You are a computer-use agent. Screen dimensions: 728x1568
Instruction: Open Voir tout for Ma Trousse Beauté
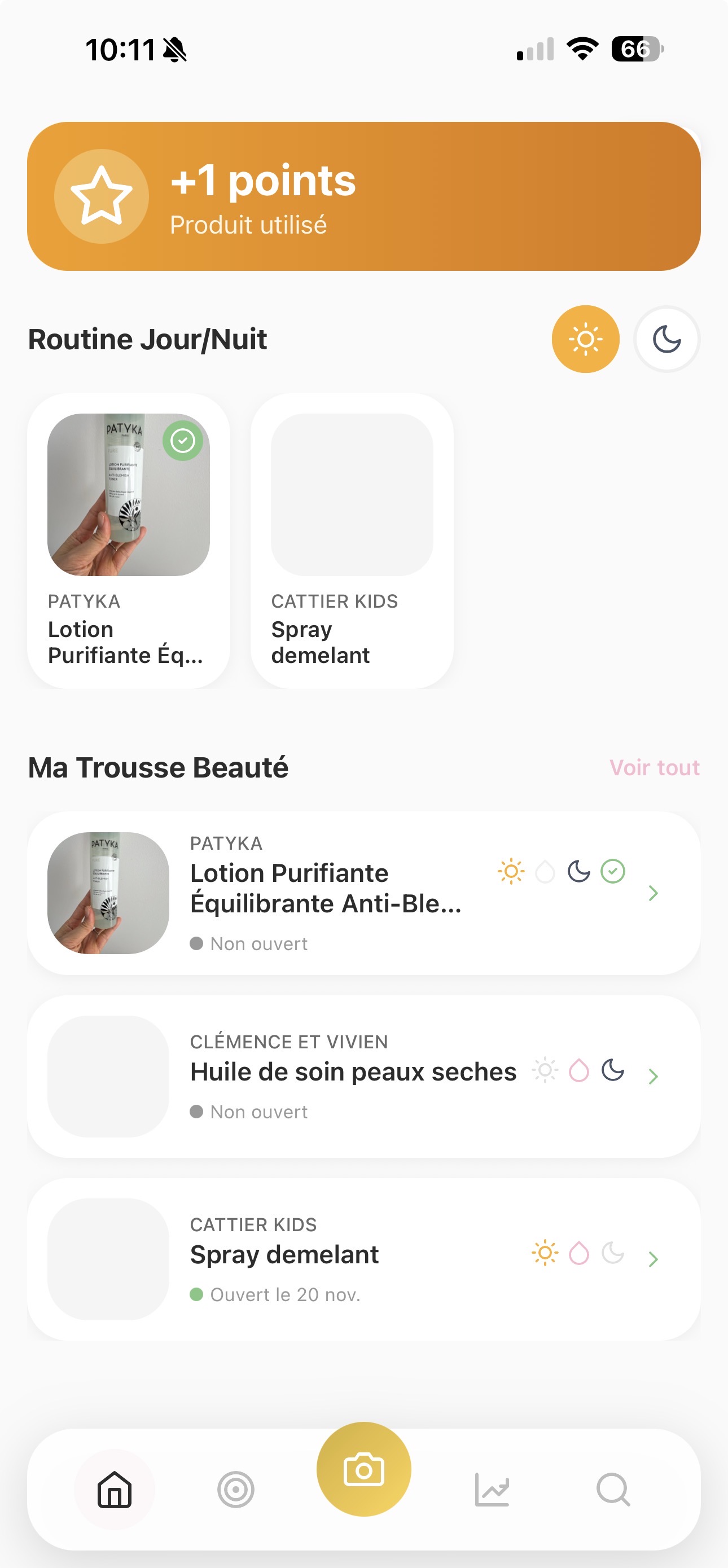tap(656, 767)
